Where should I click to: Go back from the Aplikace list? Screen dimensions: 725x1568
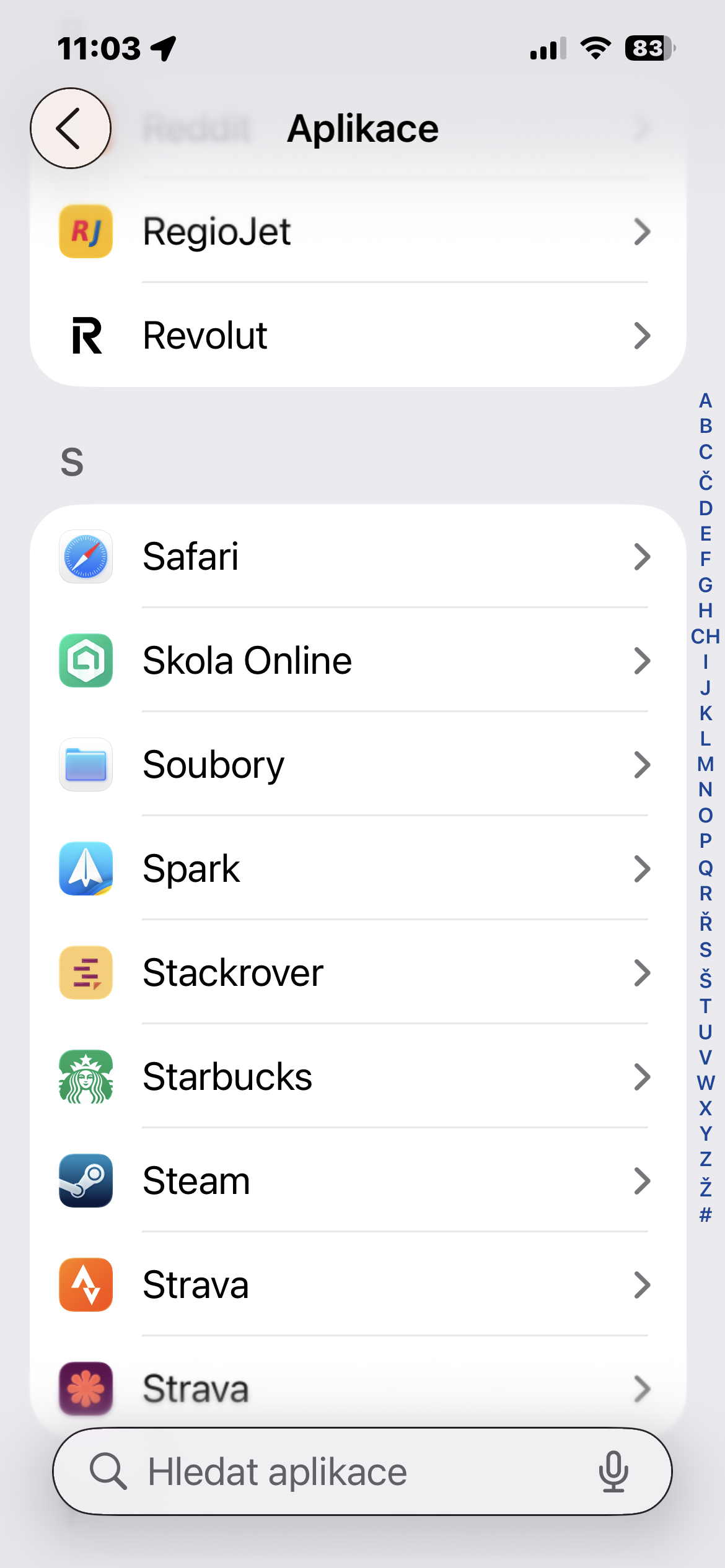[71, 128]
